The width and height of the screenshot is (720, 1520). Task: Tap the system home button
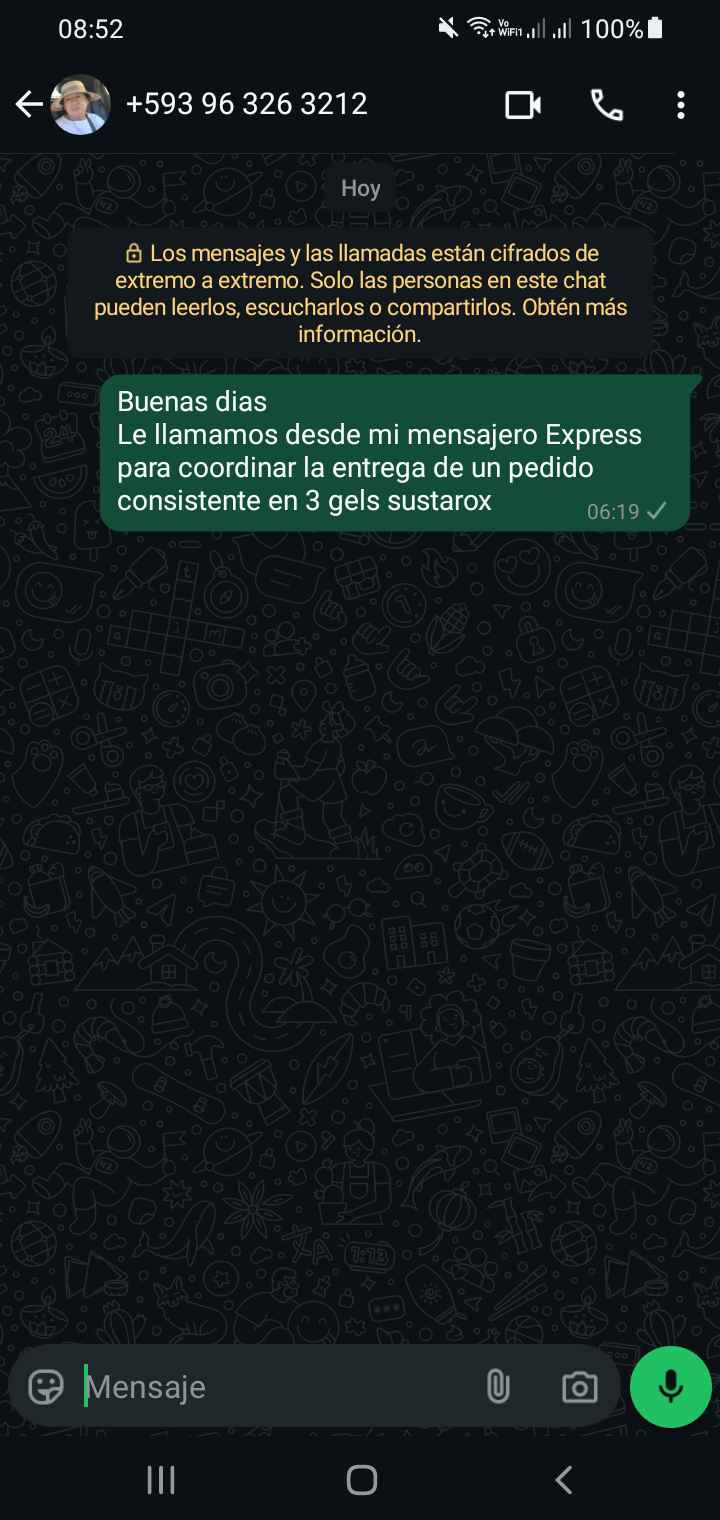coord(361,1480)
